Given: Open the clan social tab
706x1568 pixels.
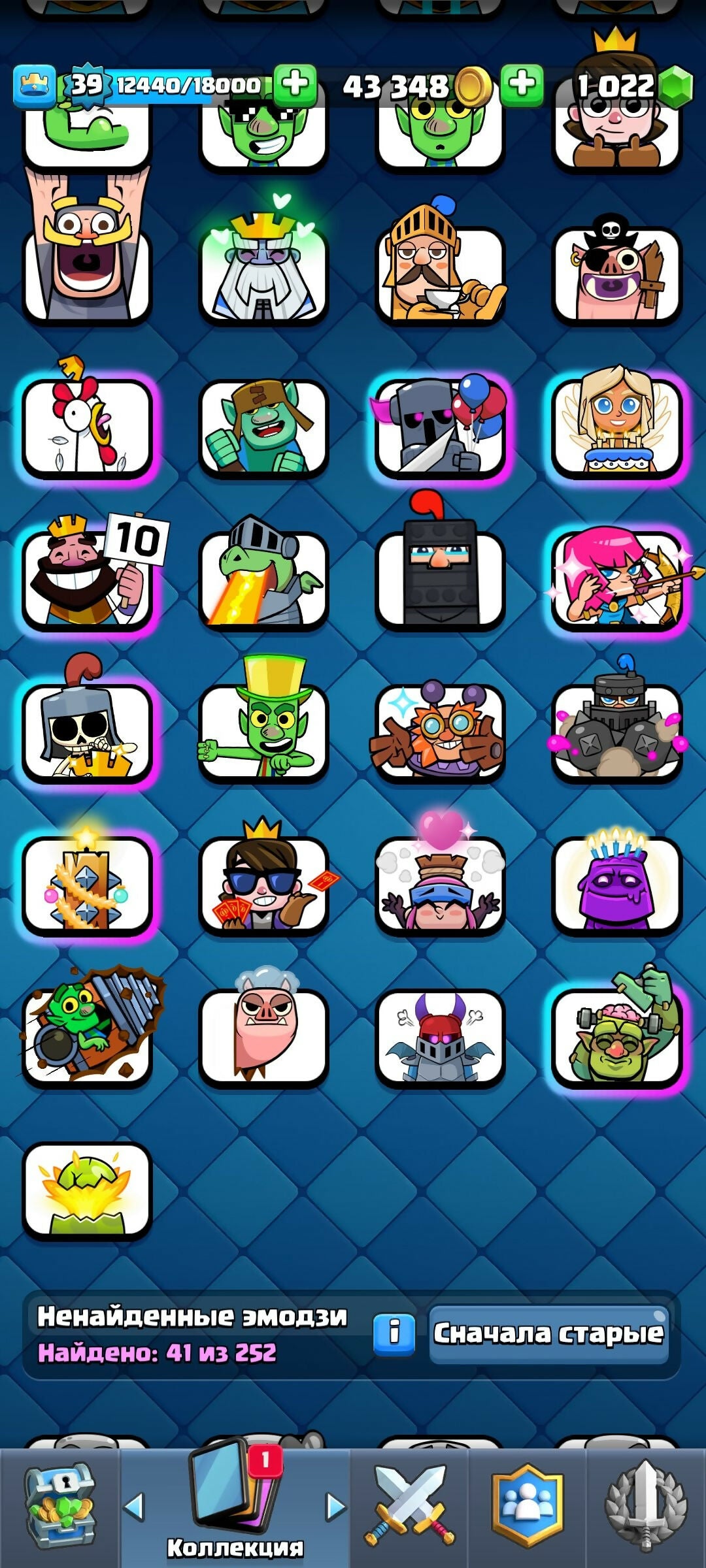Looking at the screenshot, I should pyautogui.click(x=527, y=1506).
